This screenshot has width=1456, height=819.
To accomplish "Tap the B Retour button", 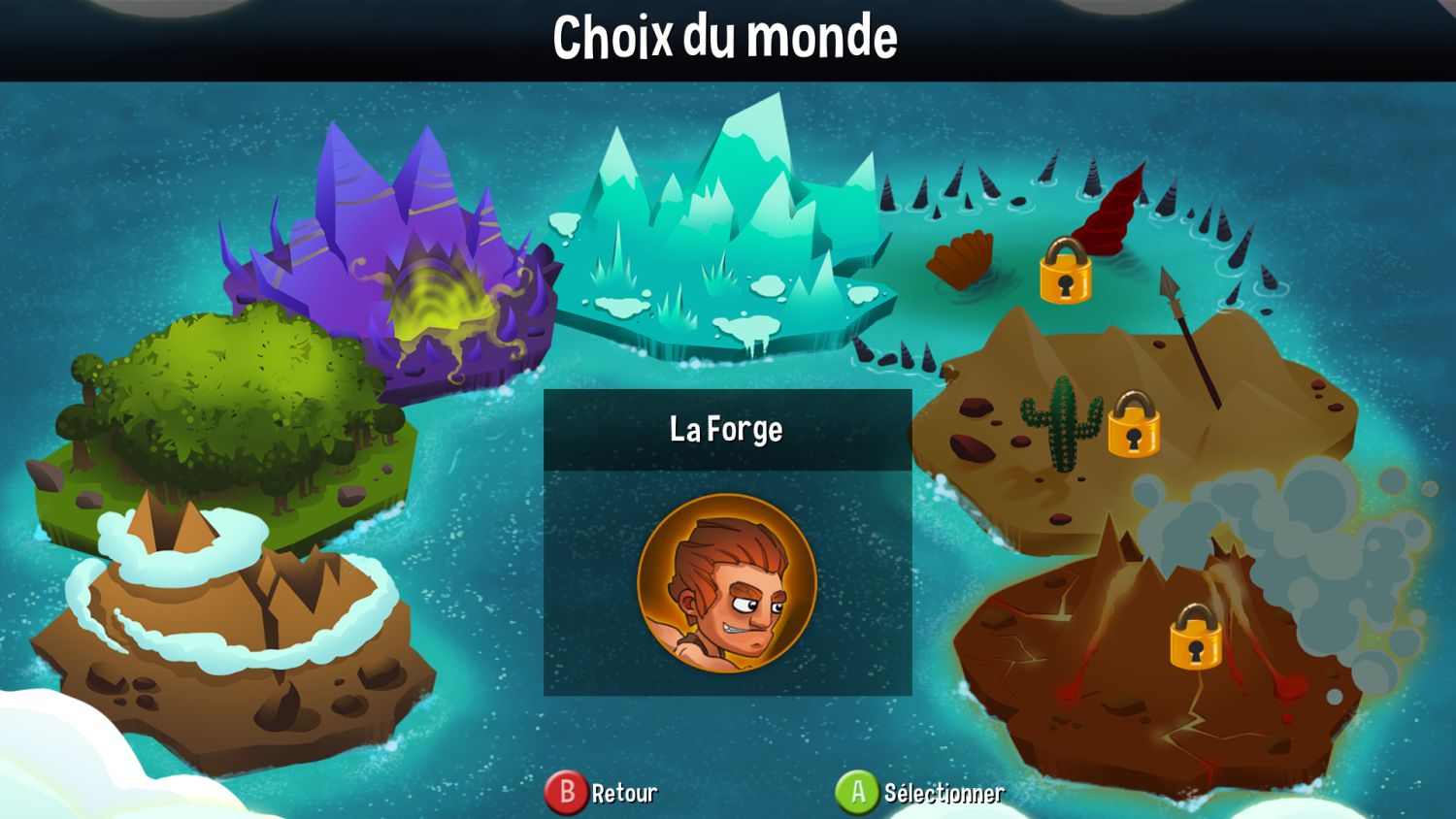I will 602,793.
